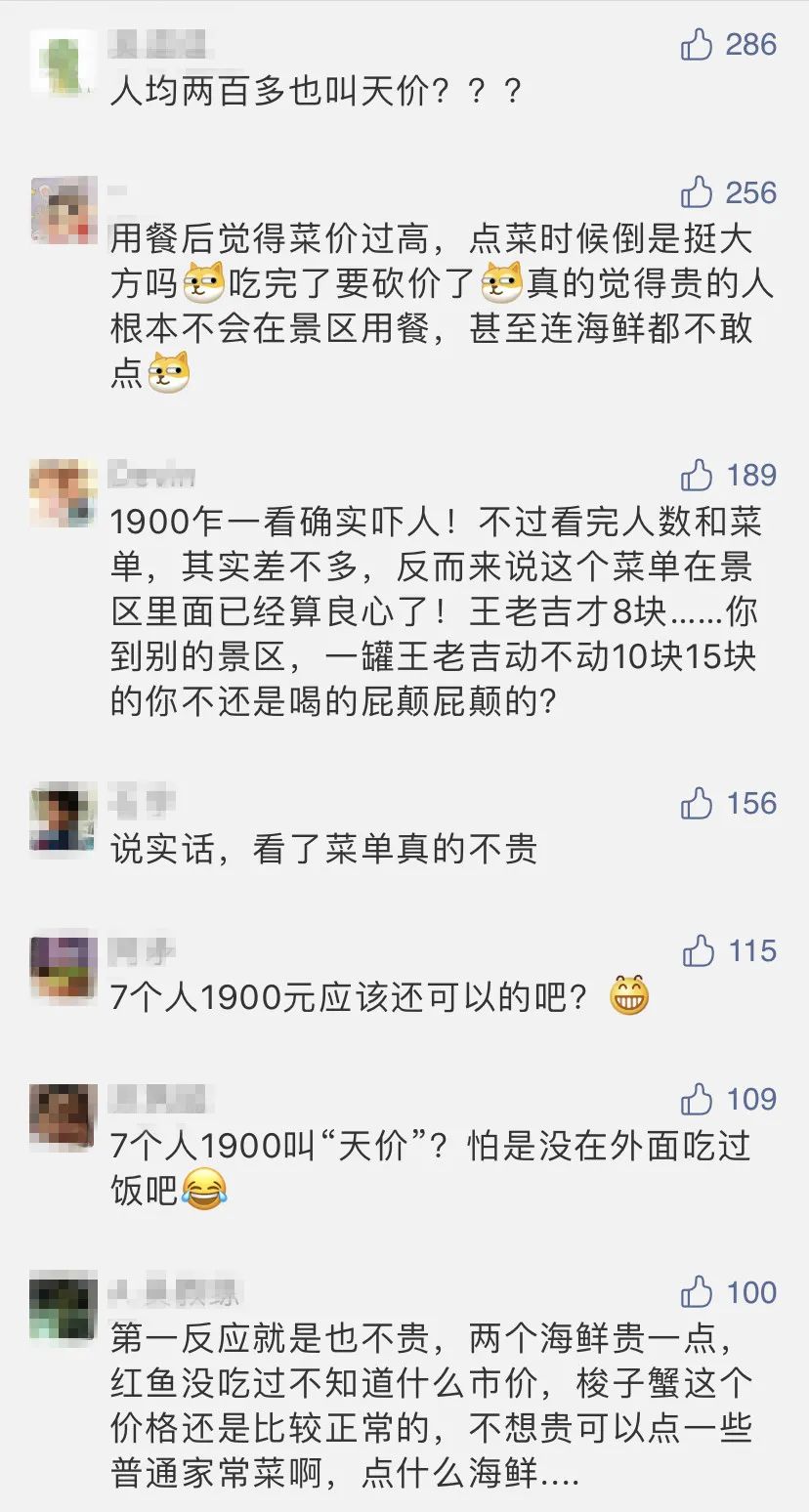Like the comment with 100 likes
The height and width of the screenshot is (1512, 809).
(x=697, y=1291)
